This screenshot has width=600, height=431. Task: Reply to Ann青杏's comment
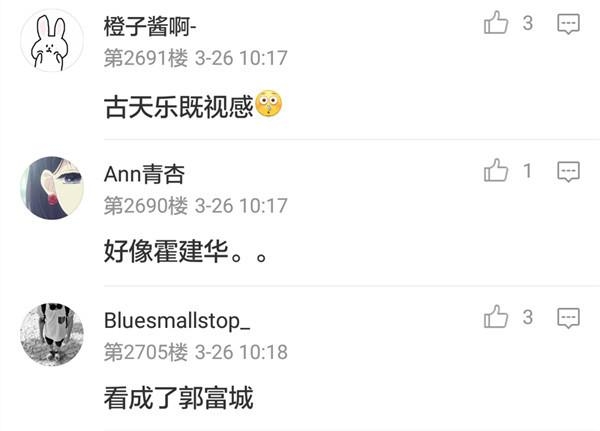569,171
